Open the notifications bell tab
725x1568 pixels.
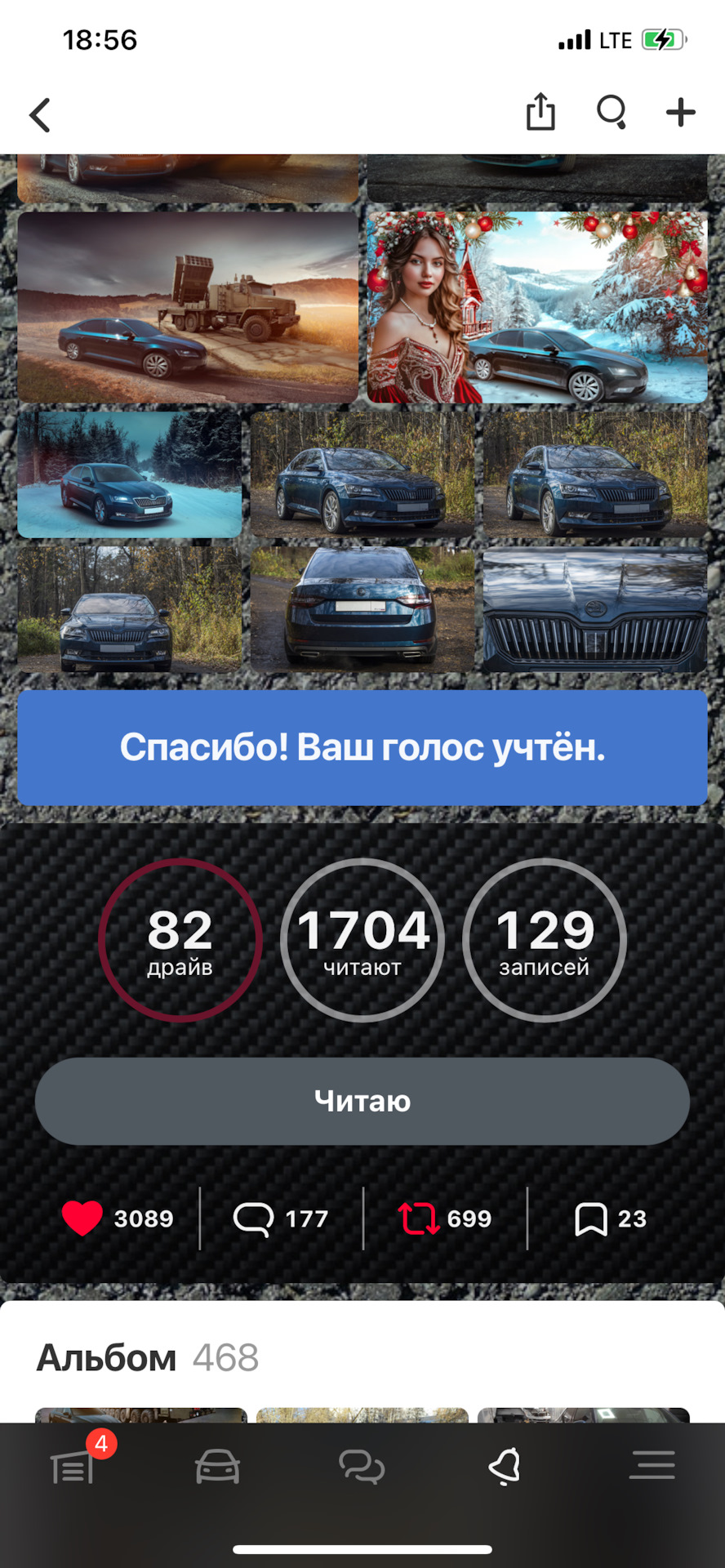tap(505, 1468)
